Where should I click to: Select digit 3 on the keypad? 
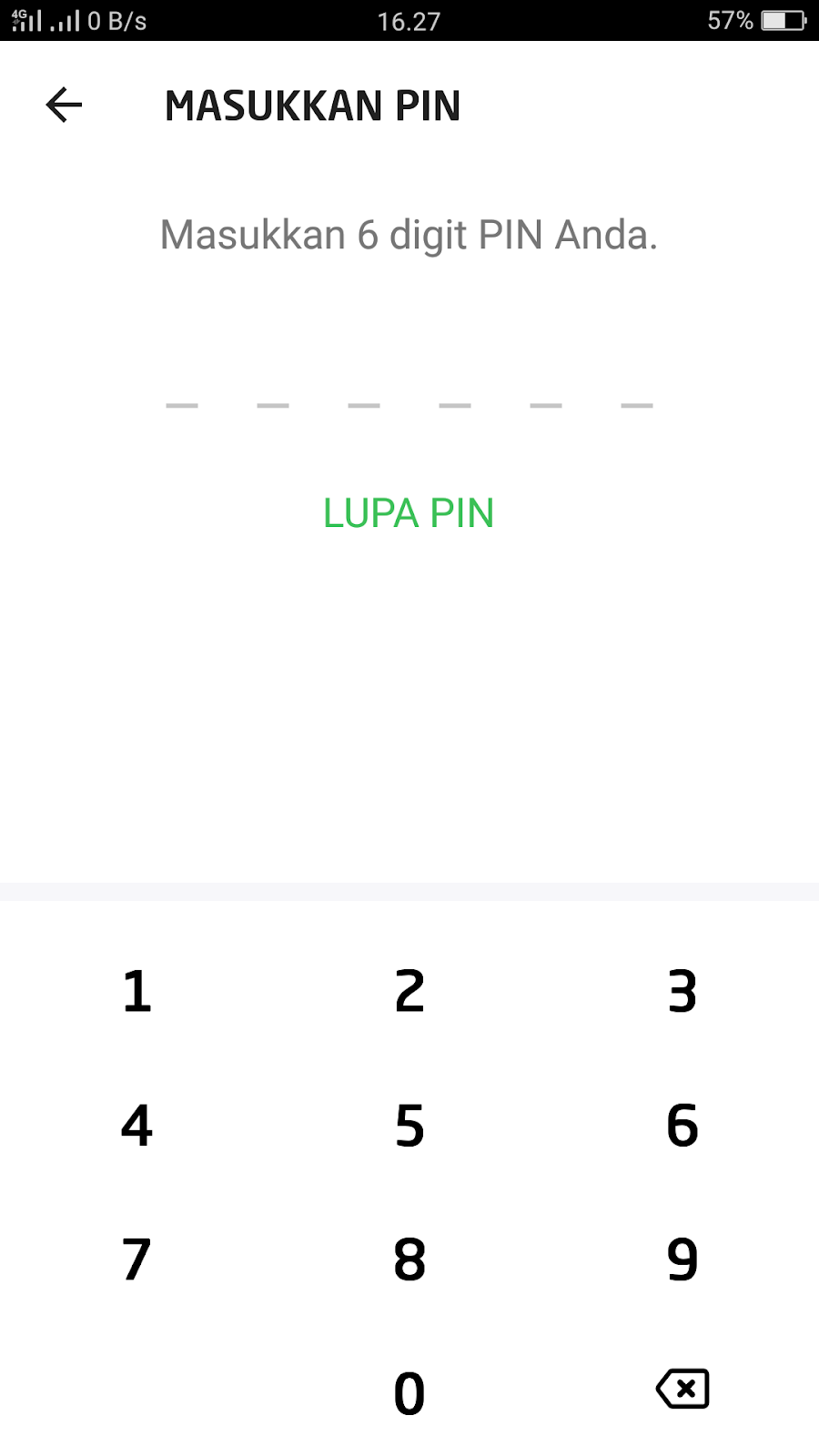click(682, 991)
